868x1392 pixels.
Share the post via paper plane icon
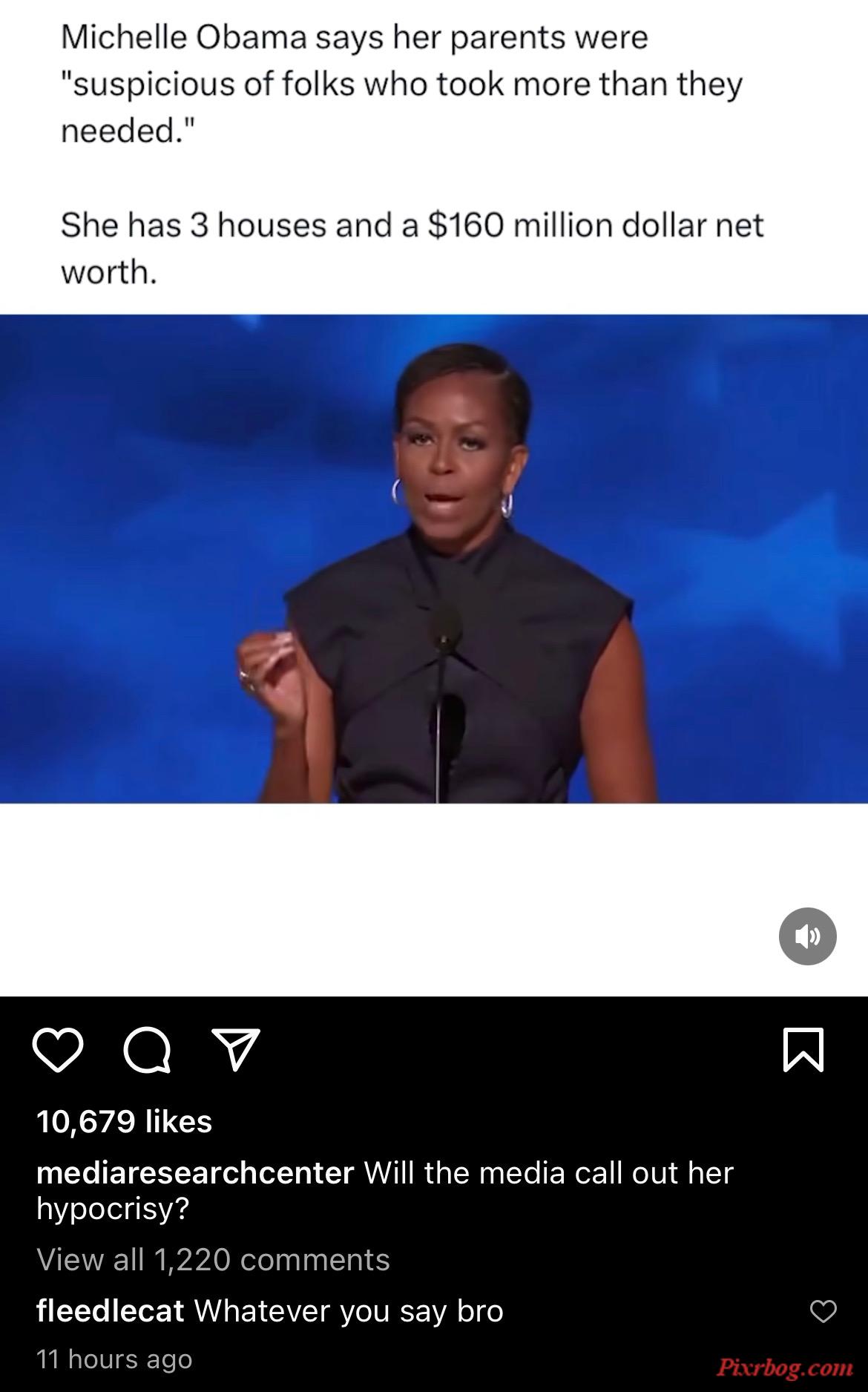(x=236, y=1049)
